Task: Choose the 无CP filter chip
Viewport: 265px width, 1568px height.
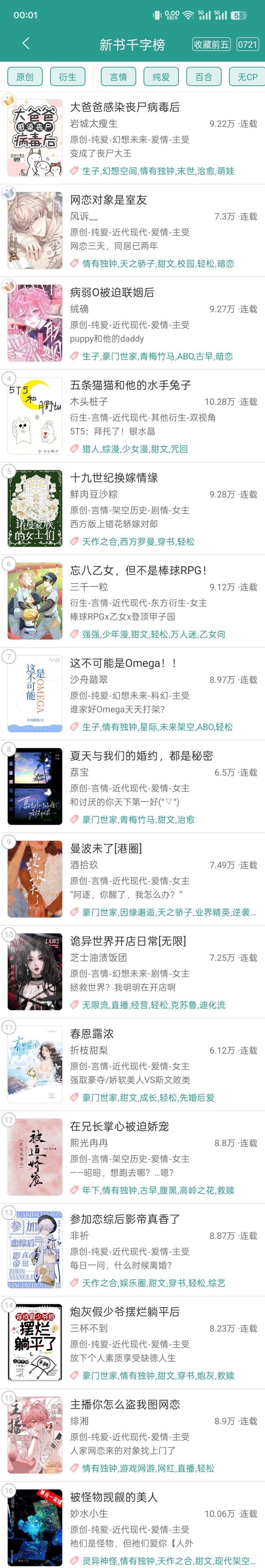Action: [x=247, y=77]
